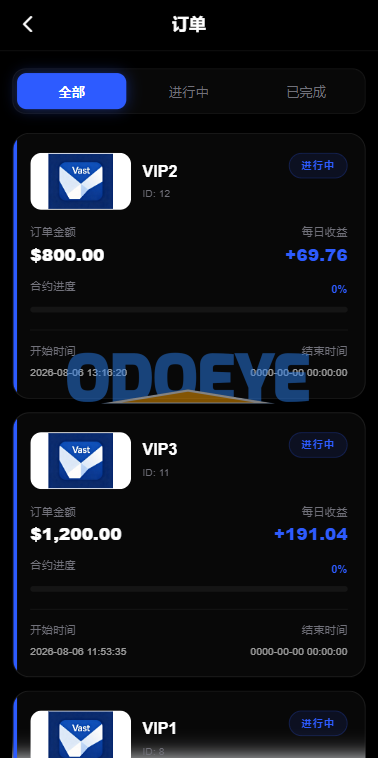Open the VIP2 order card
The width and height of the screenshot is (378, 758).
(x=189, y=266)
